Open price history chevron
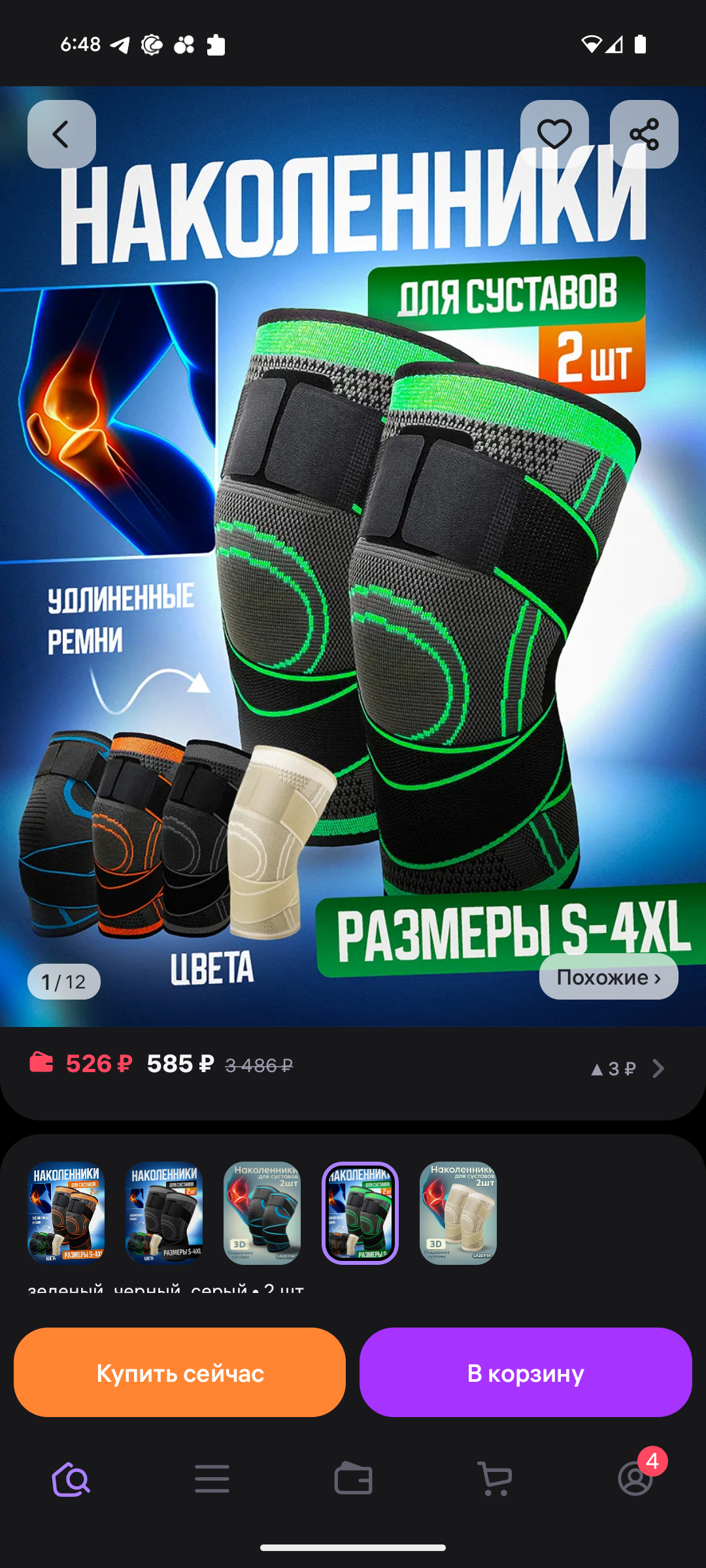This screenshot has width=706, height=1568. (658, 1068)
